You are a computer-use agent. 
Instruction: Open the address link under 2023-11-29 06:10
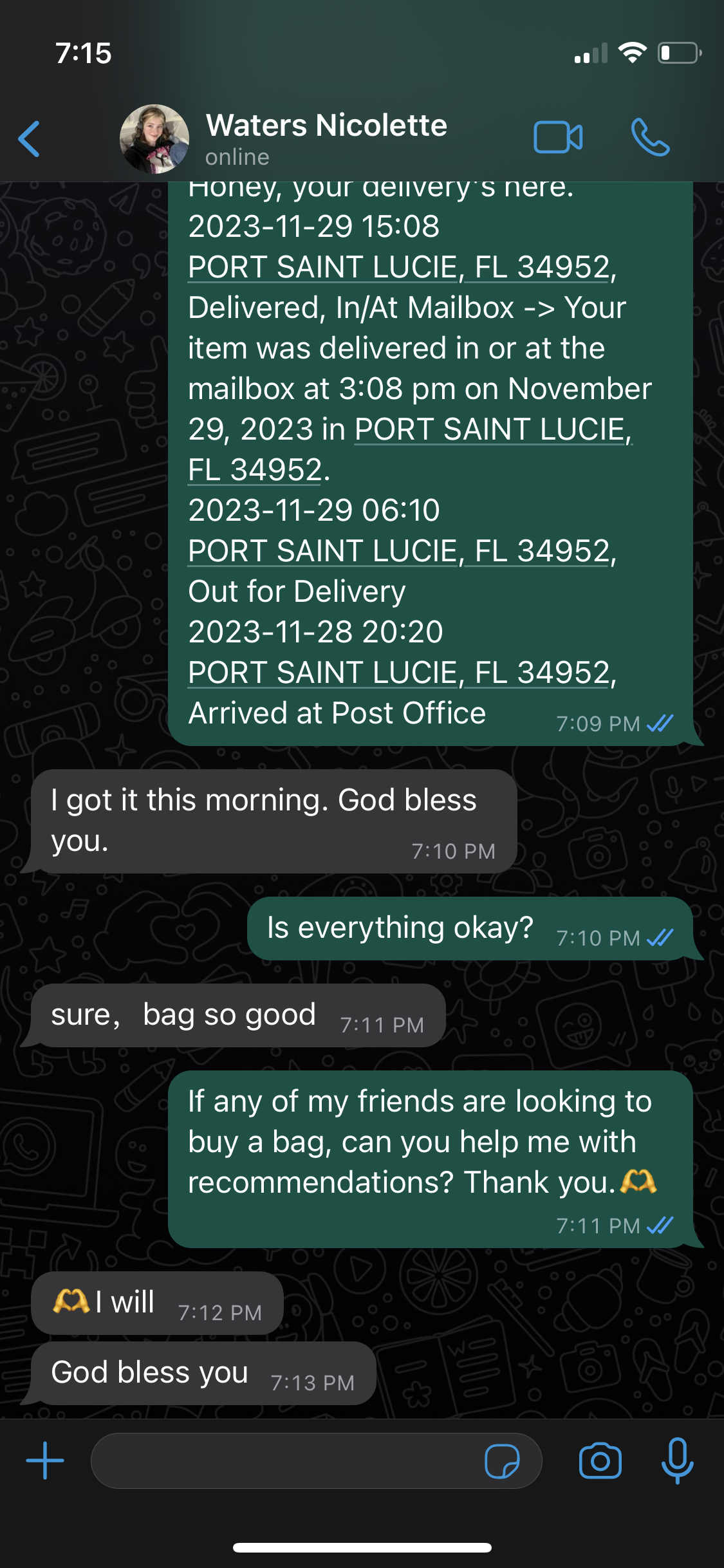click(399, 551)
